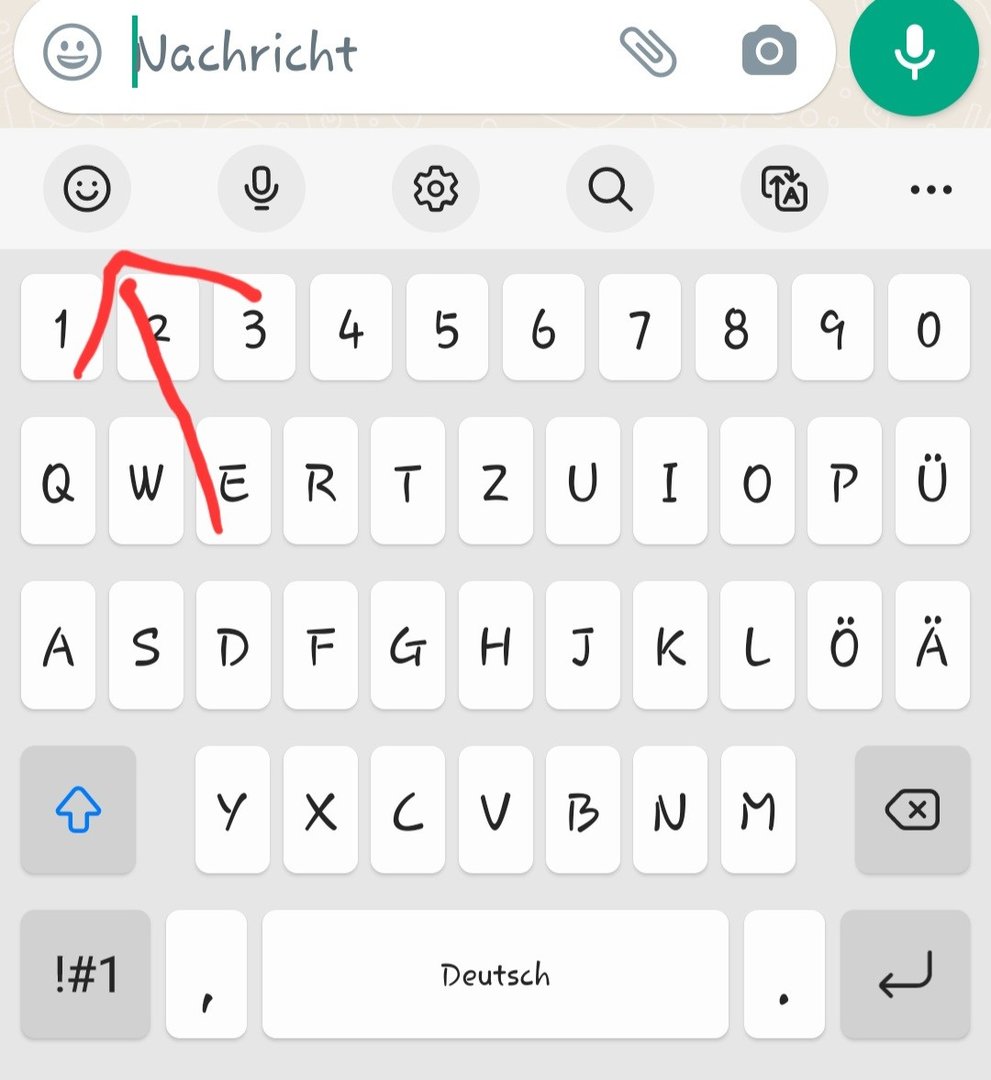Tap the Deutsch space bar
This screenshot has height=1080, width=991.
click(x=495, y=975)
